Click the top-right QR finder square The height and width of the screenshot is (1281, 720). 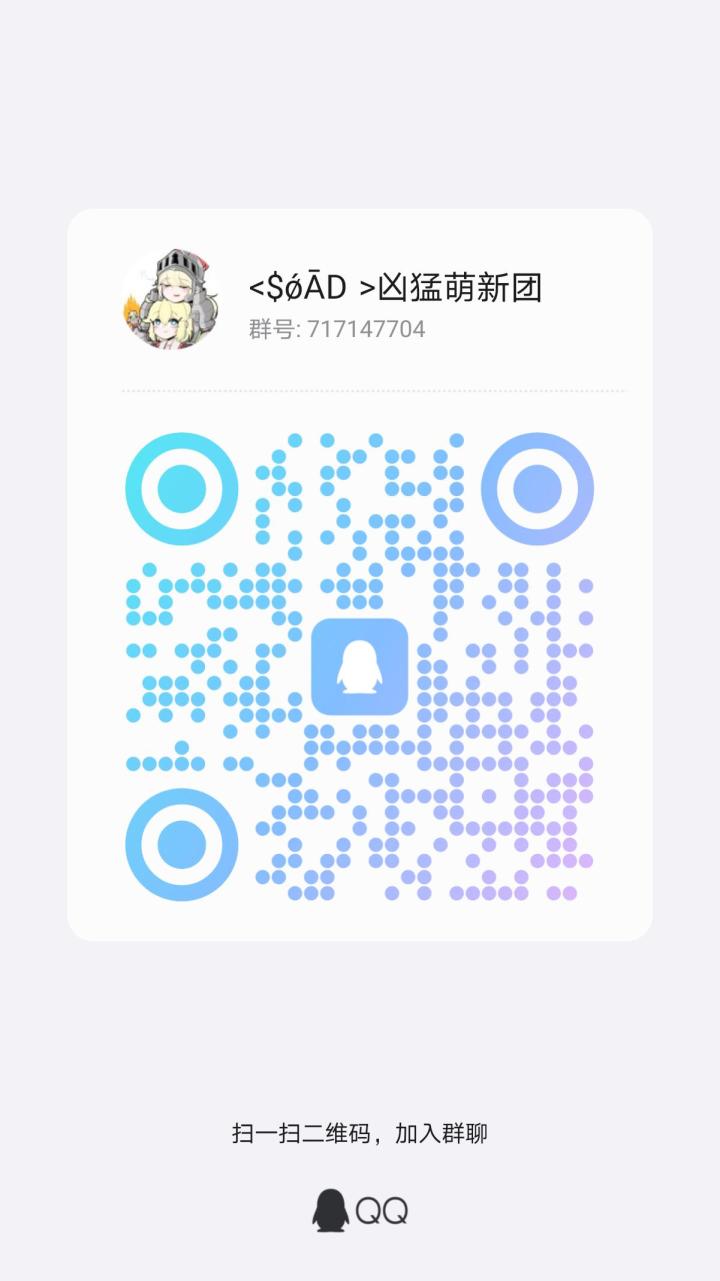tap(539, 487)
